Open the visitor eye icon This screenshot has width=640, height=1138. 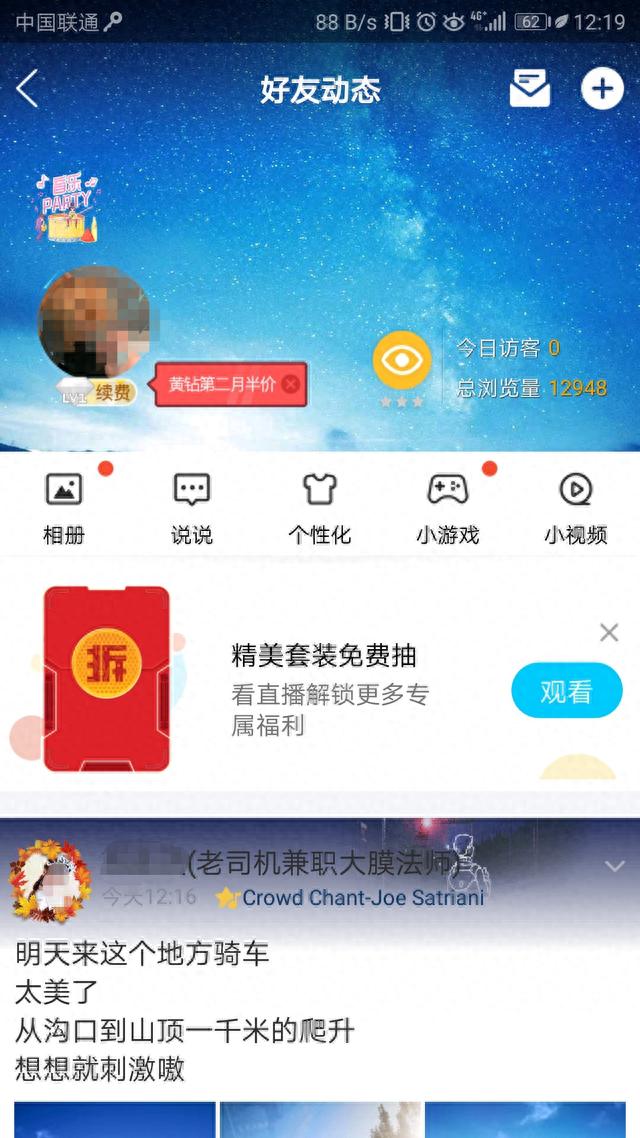click(402, 361)
